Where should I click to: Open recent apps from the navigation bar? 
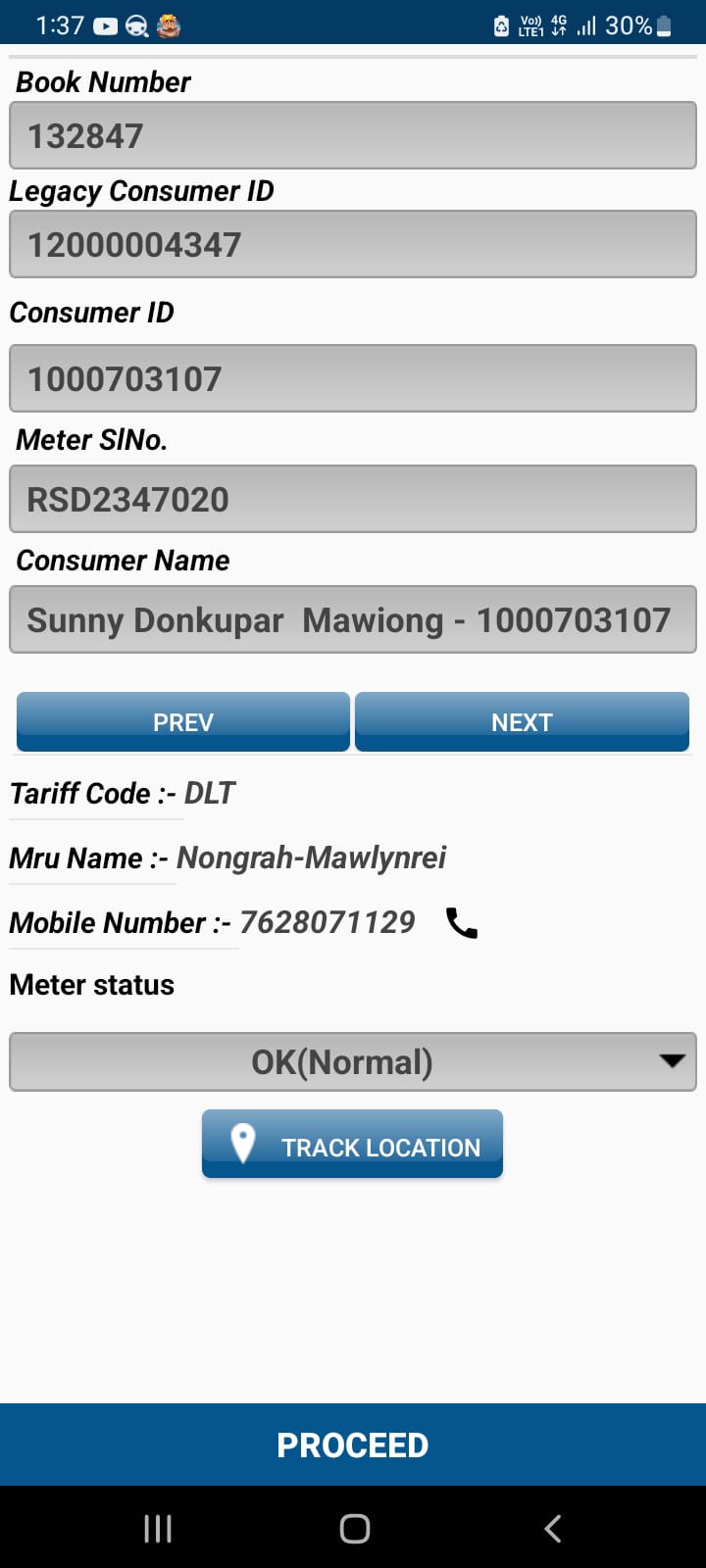[158, 1529]
